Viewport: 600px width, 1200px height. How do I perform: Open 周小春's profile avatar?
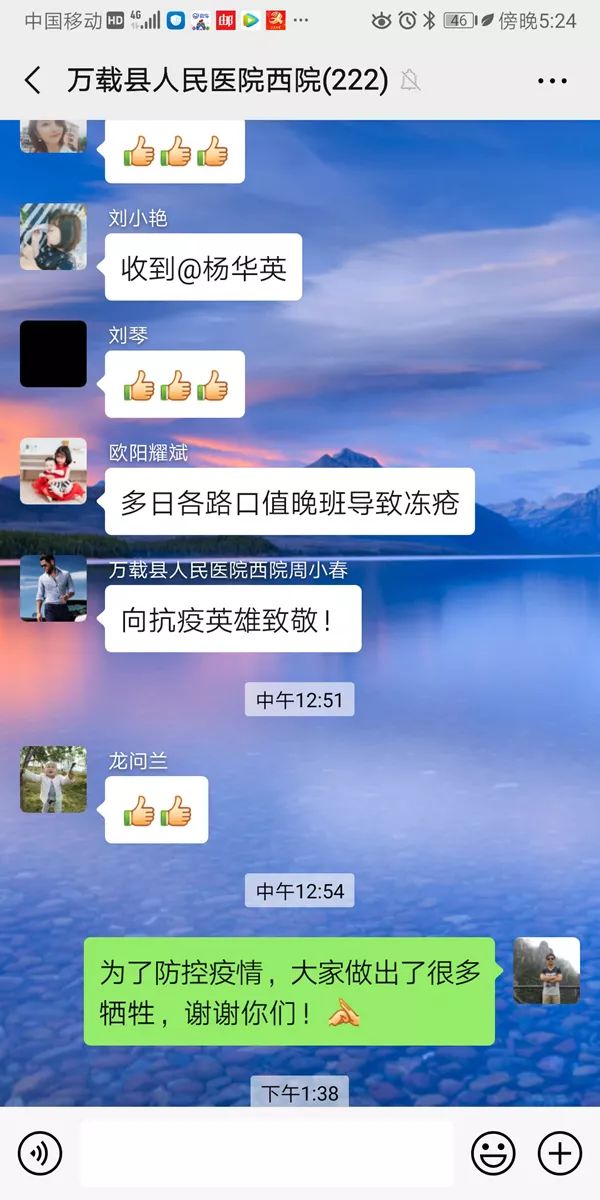pyautogui.click(x=53, y=589)
